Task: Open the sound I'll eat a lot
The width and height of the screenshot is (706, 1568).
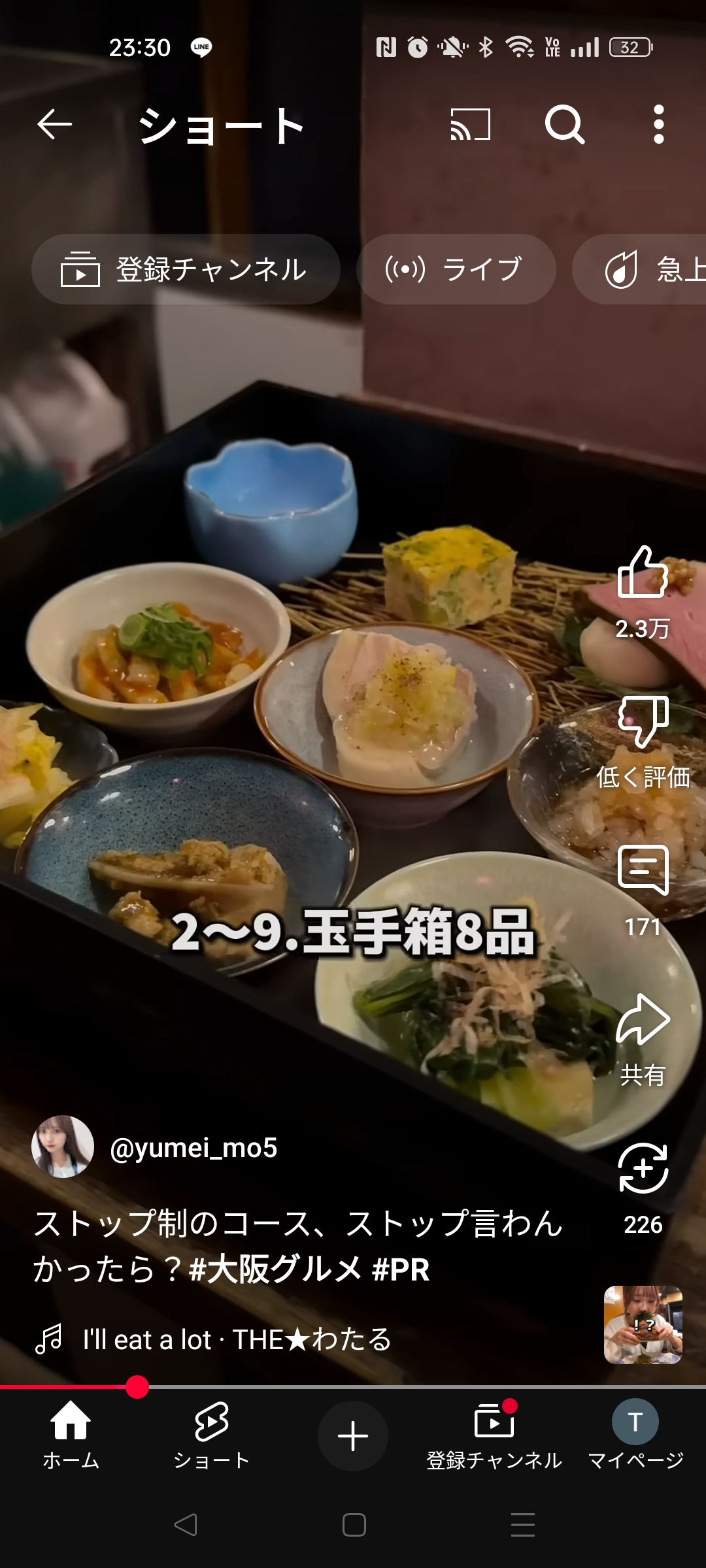Action: (237, 1339)
